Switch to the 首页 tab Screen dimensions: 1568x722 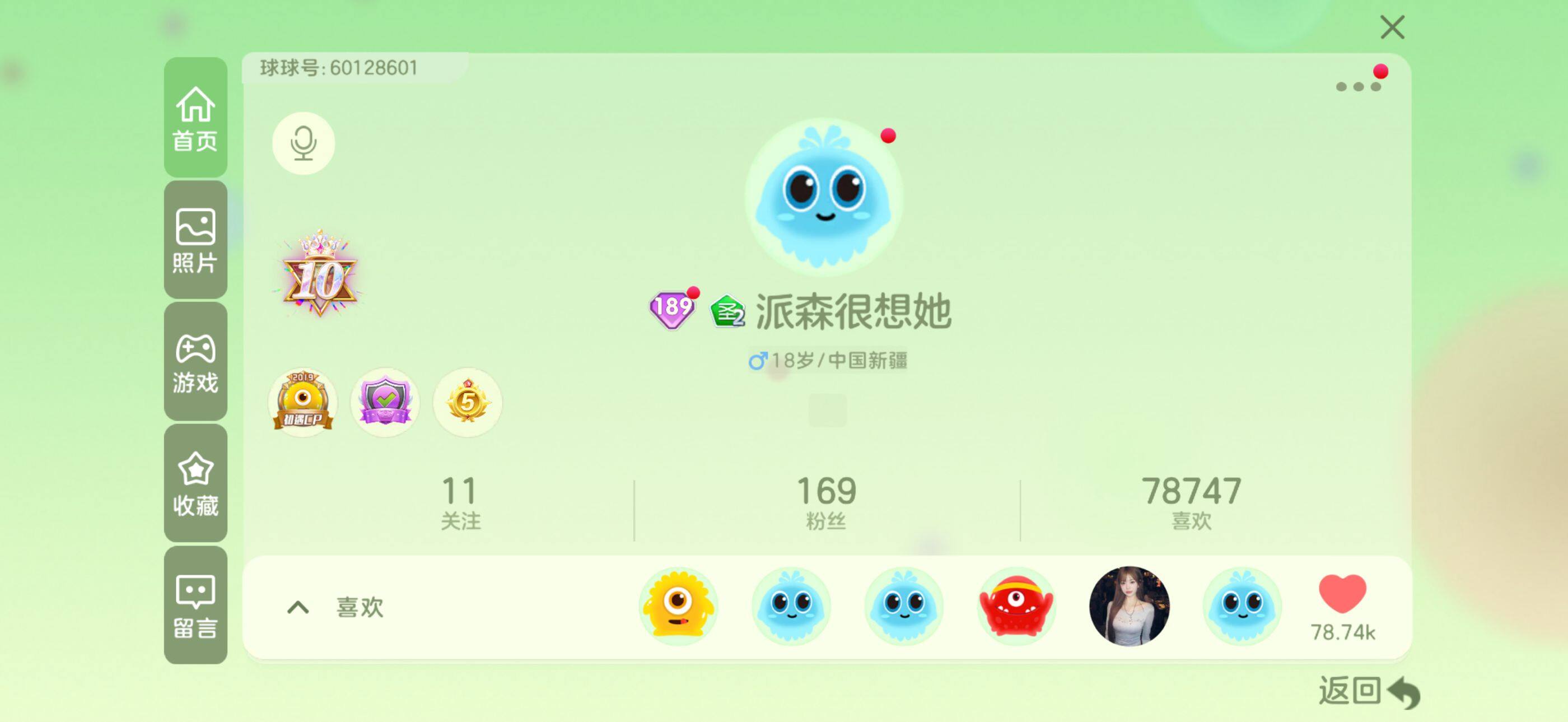(x=195, y=118)
